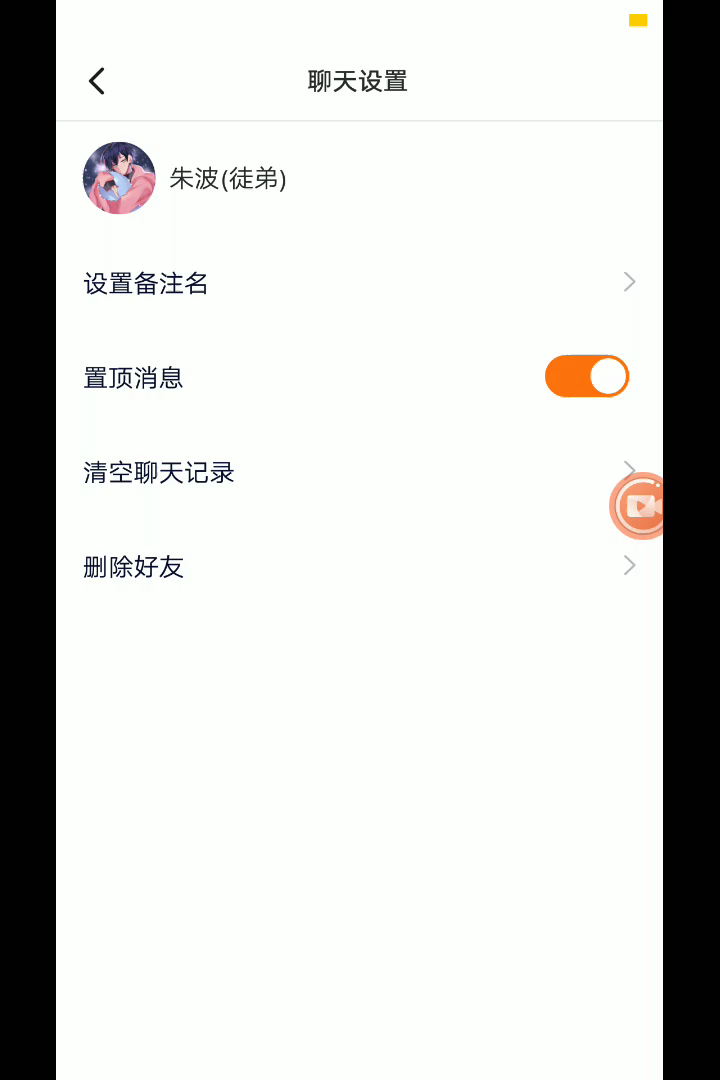The height and width of the screenshot is (1080, 720).
Task: Open 设置备注名 row
Action: 358,283
